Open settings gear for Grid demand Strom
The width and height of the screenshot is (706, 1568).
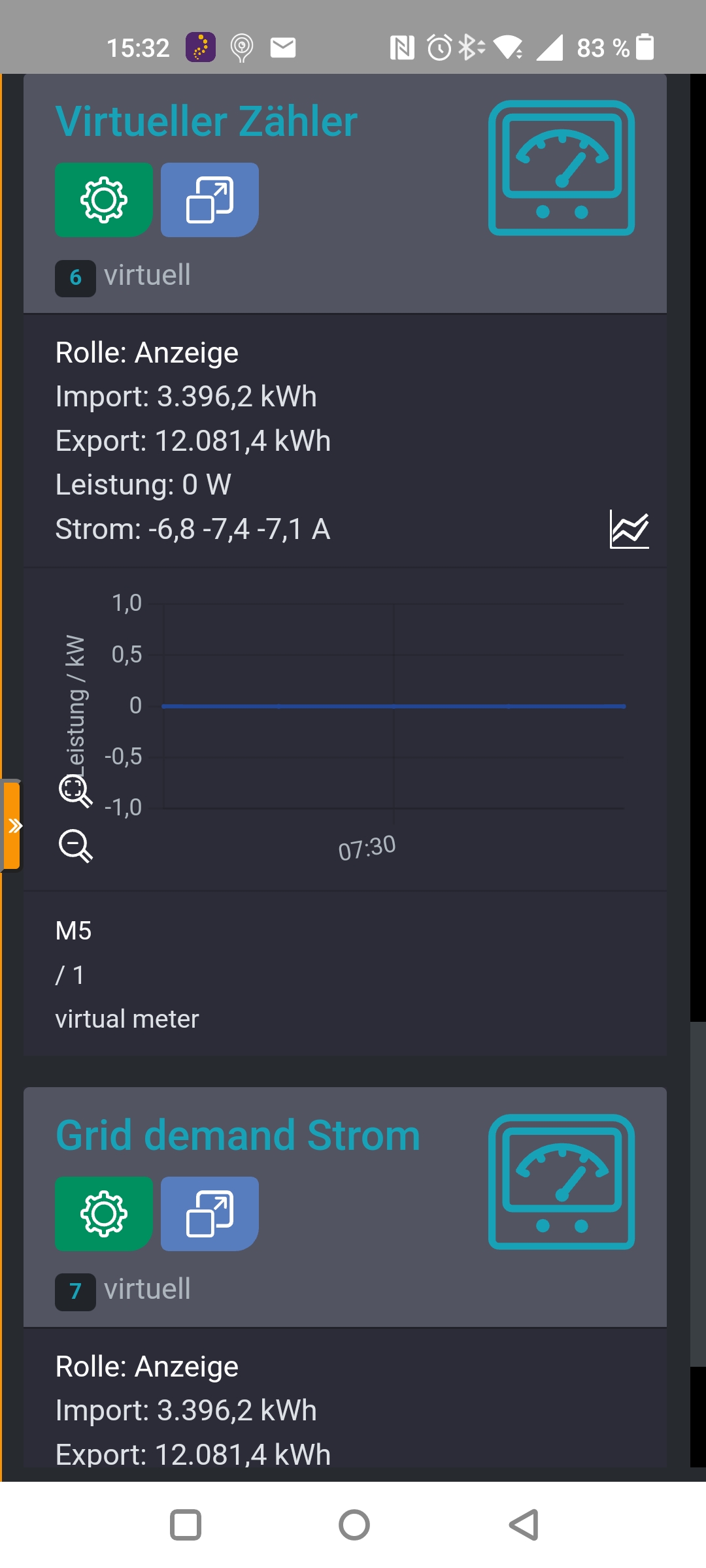pos(104,1214)
